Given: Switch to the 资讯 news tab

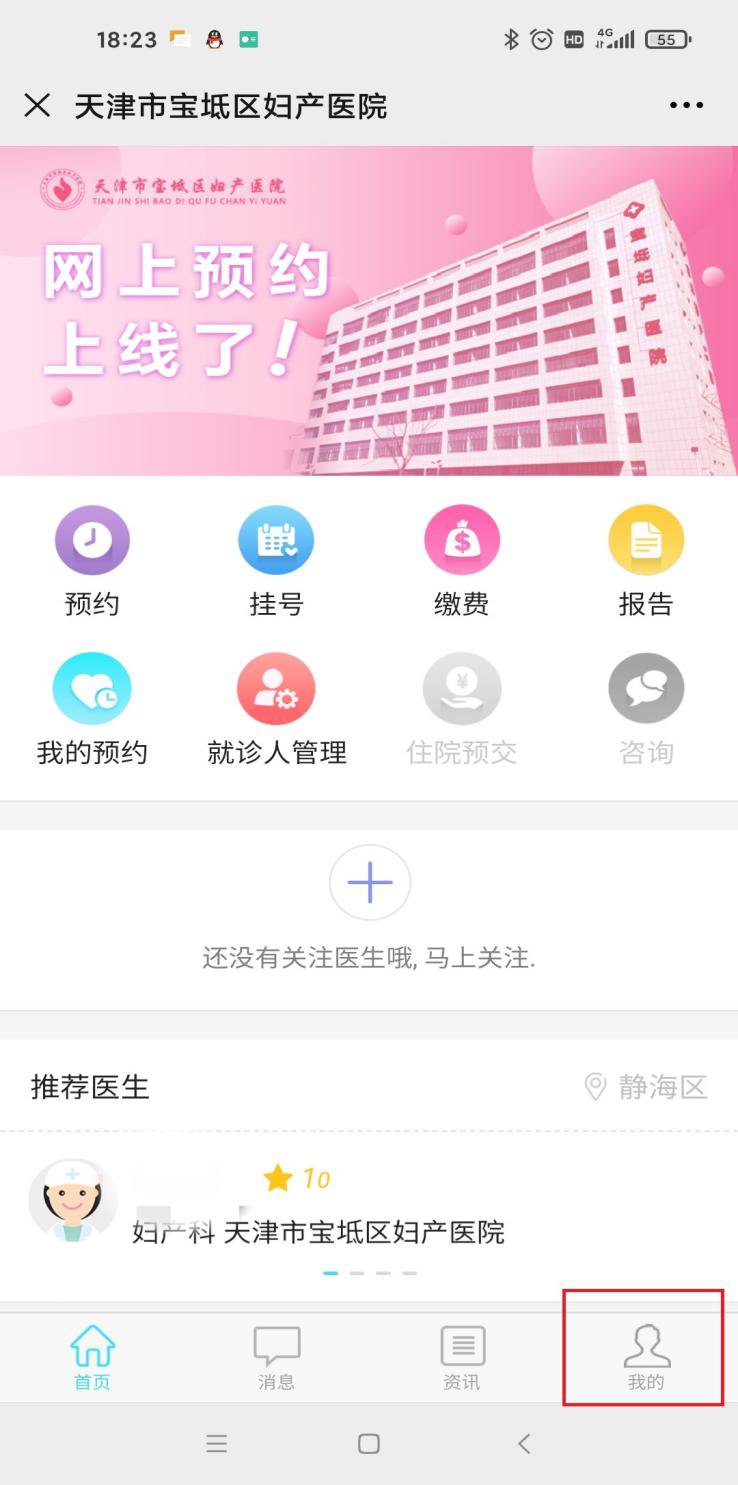Looking at the screenshot, I should tap(462, 1356).
